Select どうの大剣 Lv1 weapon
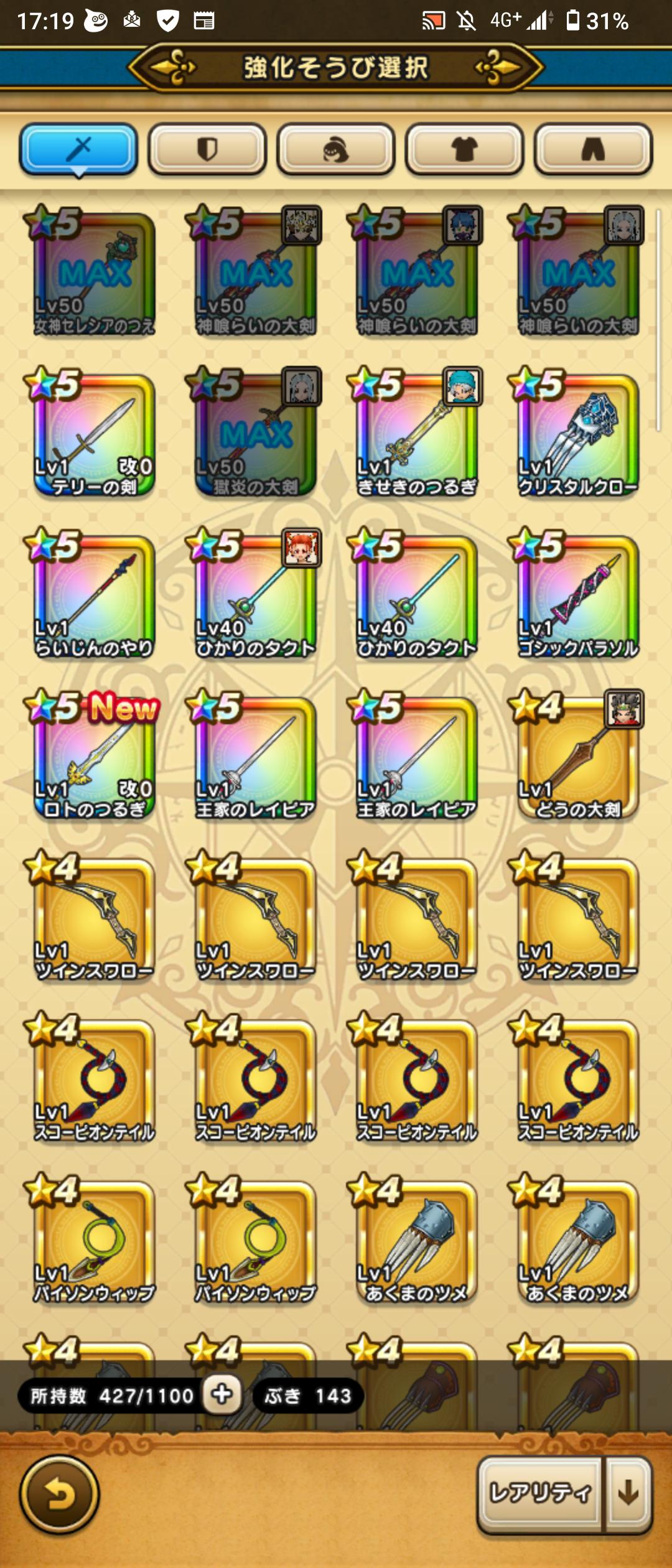Screen dimensions: 672x1568 coord(577,757)
